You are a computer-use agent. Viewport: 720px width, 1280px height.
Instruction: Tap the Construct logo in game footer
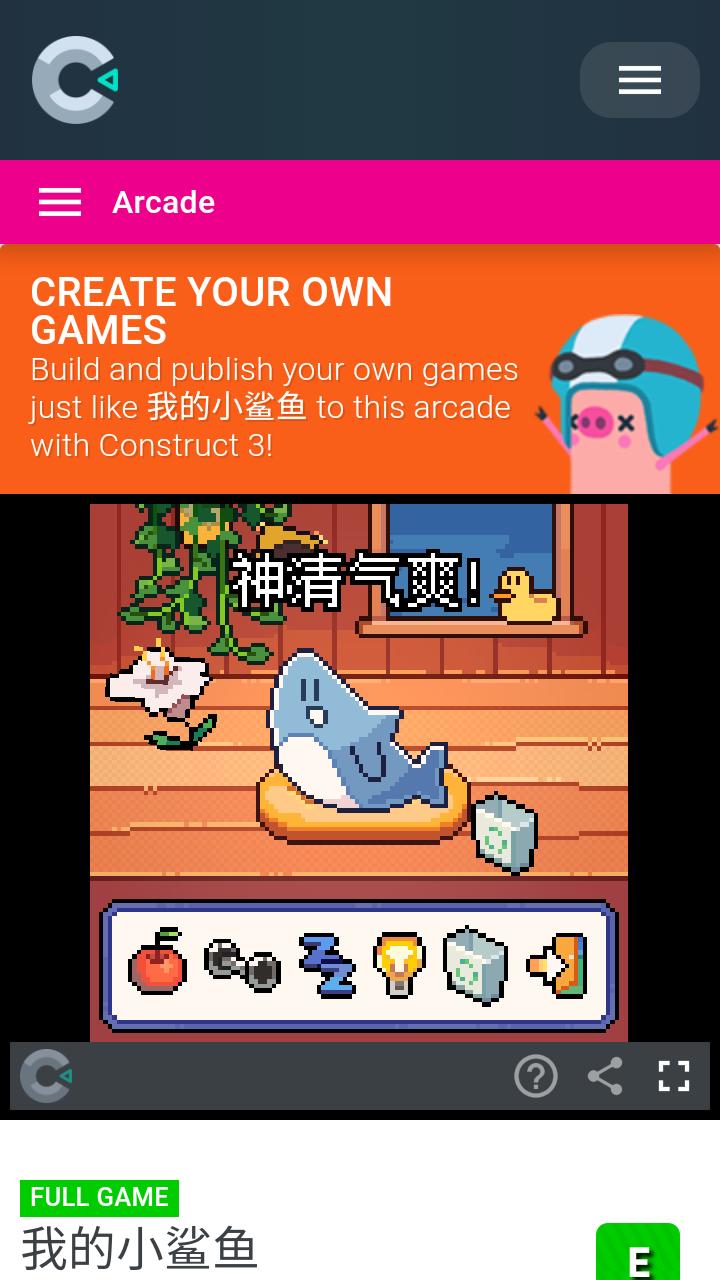tap(46, 1077)
